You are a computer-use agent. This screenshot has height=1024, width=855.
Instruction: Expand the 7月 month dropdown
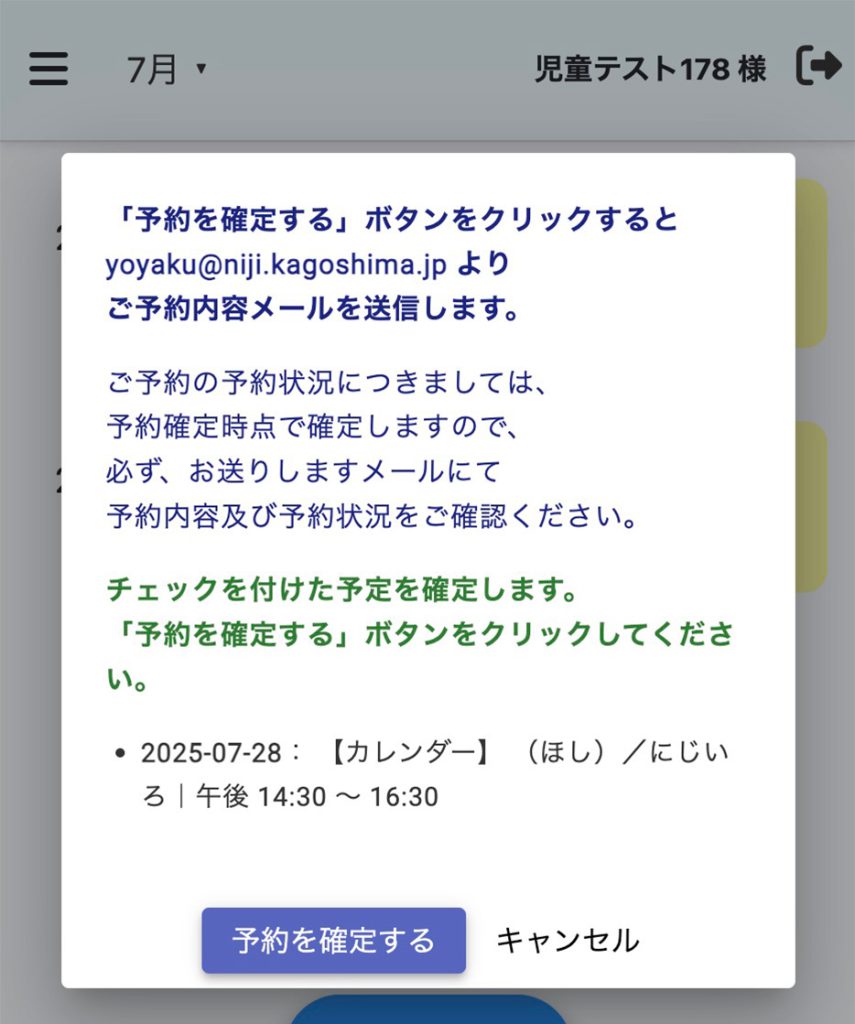(x=166, y=69)
